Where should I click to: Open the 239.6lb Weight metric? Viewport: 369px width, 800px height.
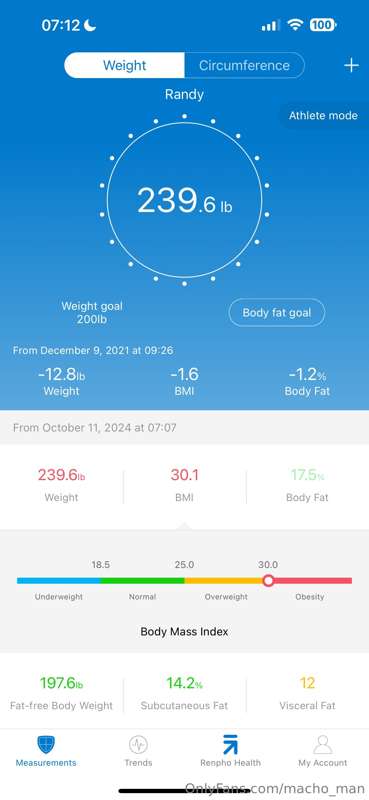click(x=61, y=485)
